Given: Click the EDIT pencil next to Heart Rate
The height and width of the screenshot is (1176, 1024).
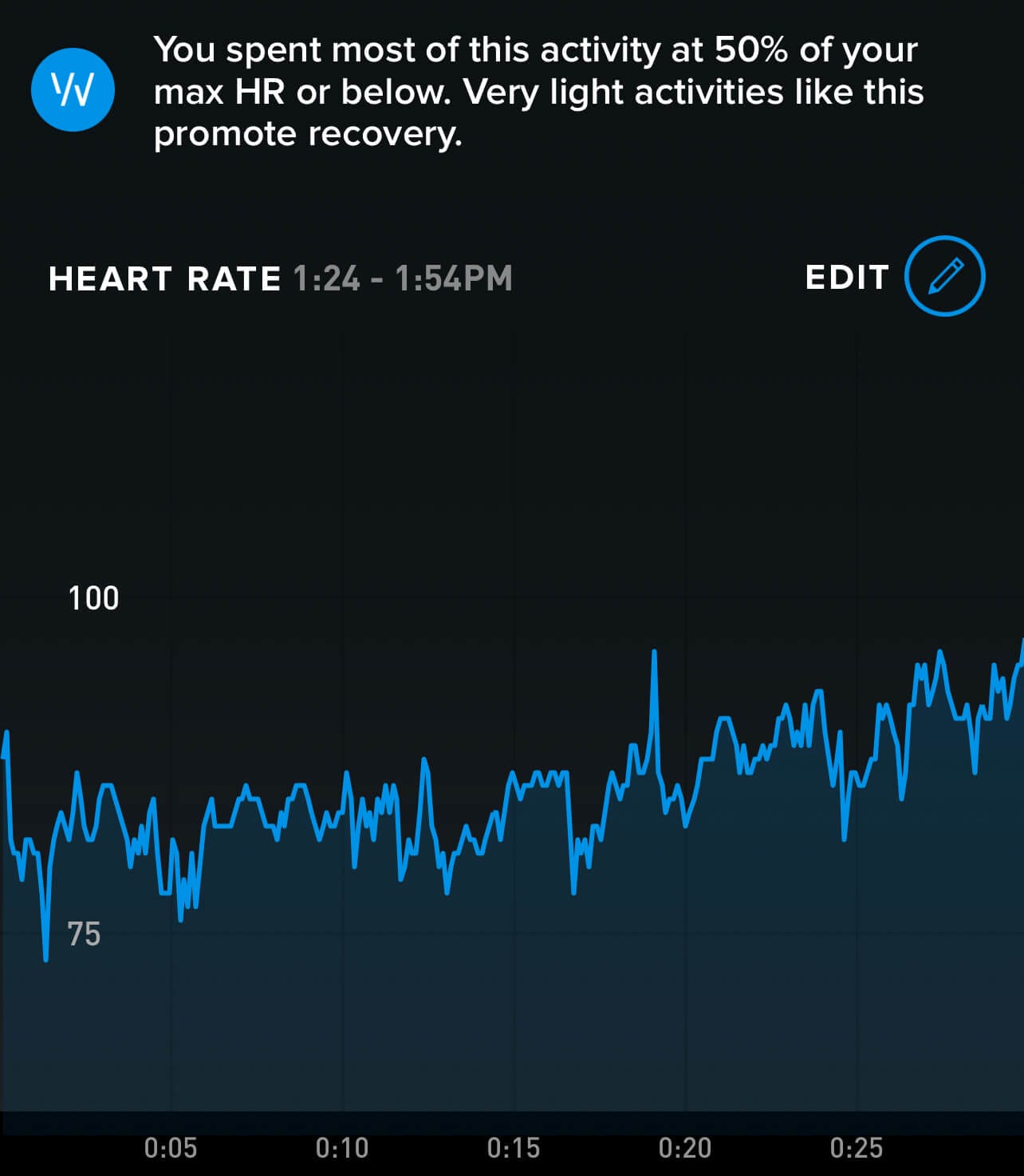Looking at the screenshot, I should (x=944, y=275).
